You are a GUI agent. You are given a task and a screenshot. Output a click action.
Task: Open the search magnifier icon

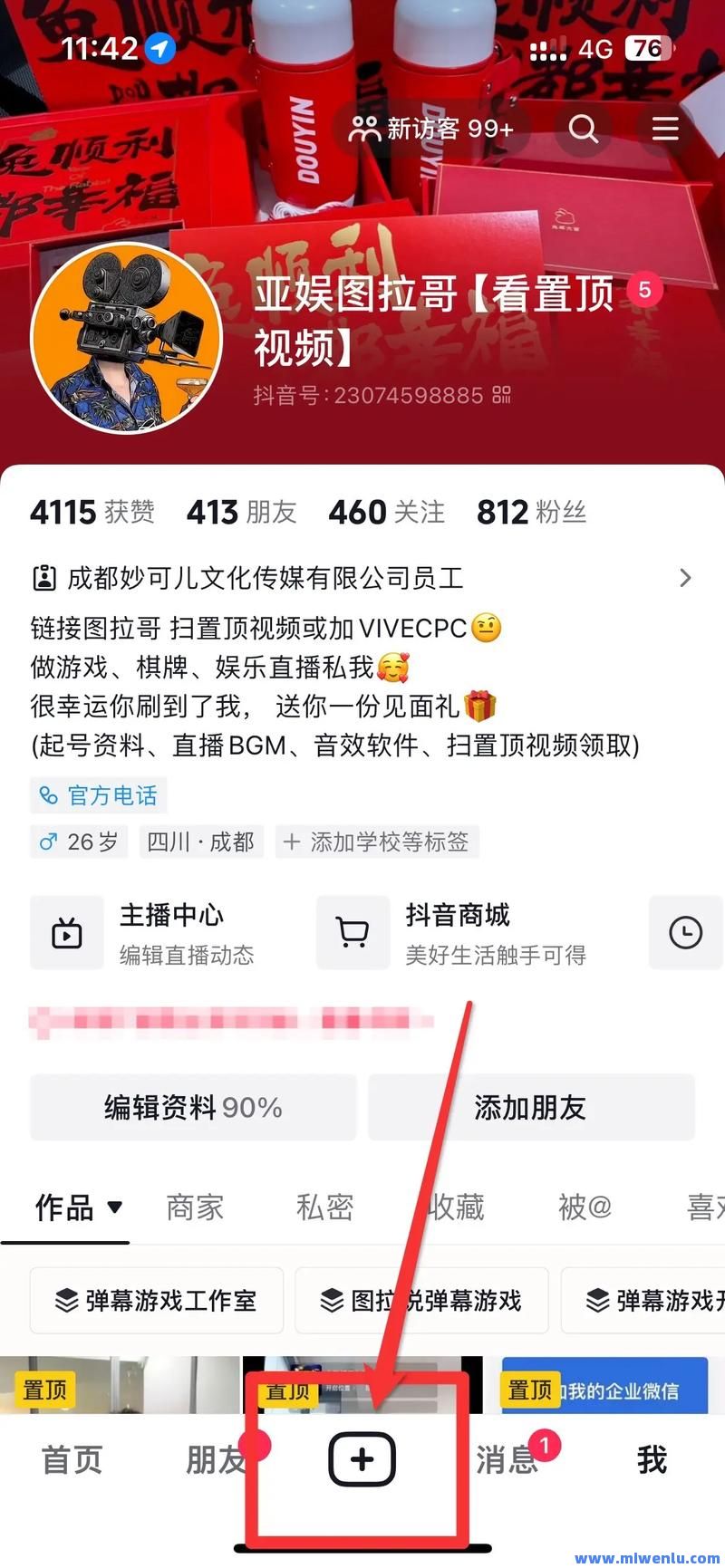[x=583, y=130]
